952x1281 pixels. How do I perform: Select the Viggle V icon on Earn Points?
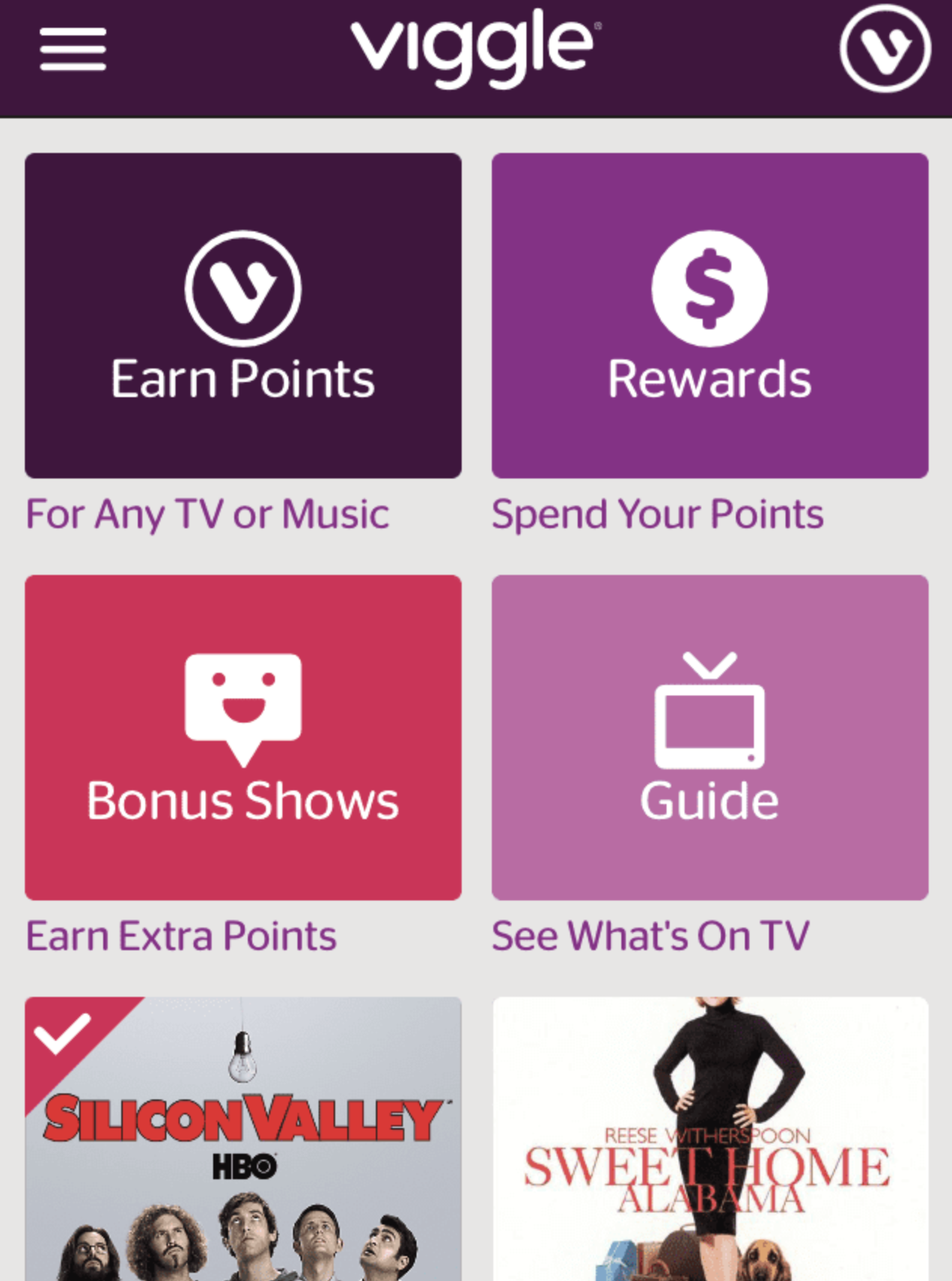[x=243, y=286]
